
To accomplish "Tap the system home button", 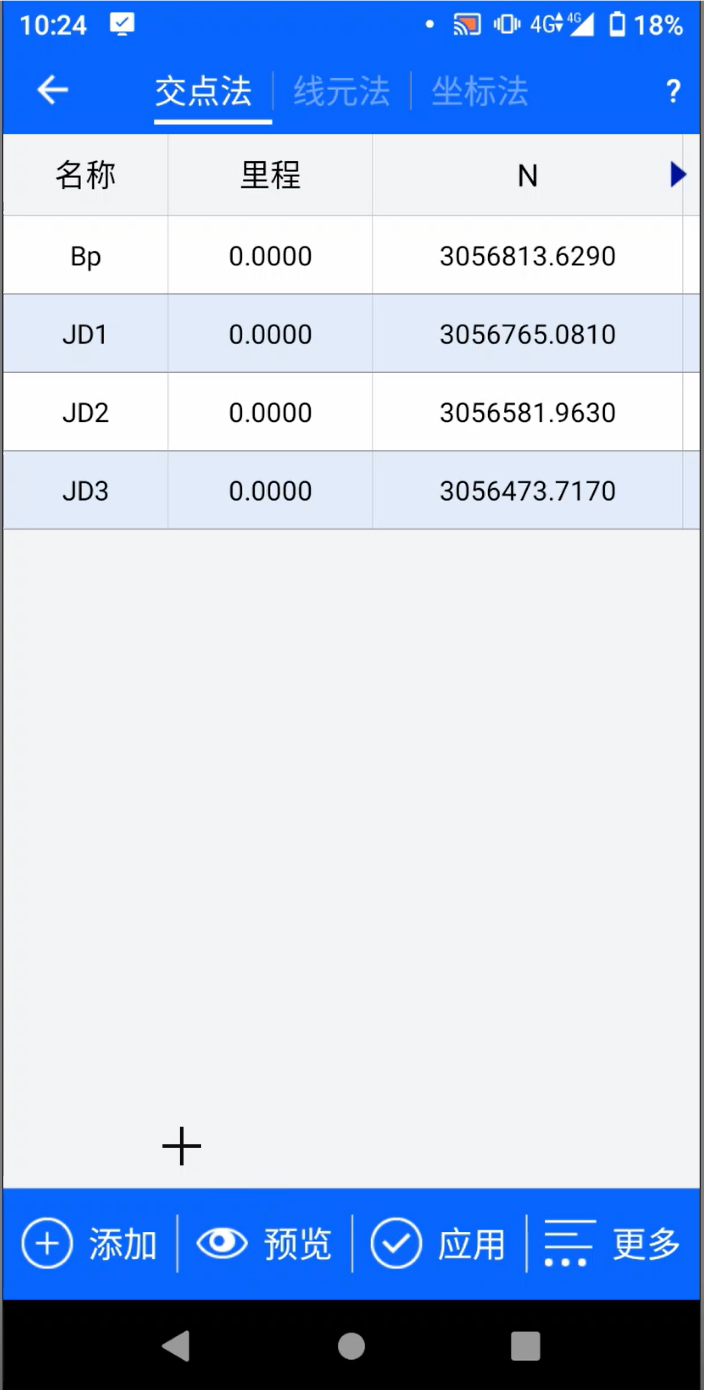I will point(351,1346).
